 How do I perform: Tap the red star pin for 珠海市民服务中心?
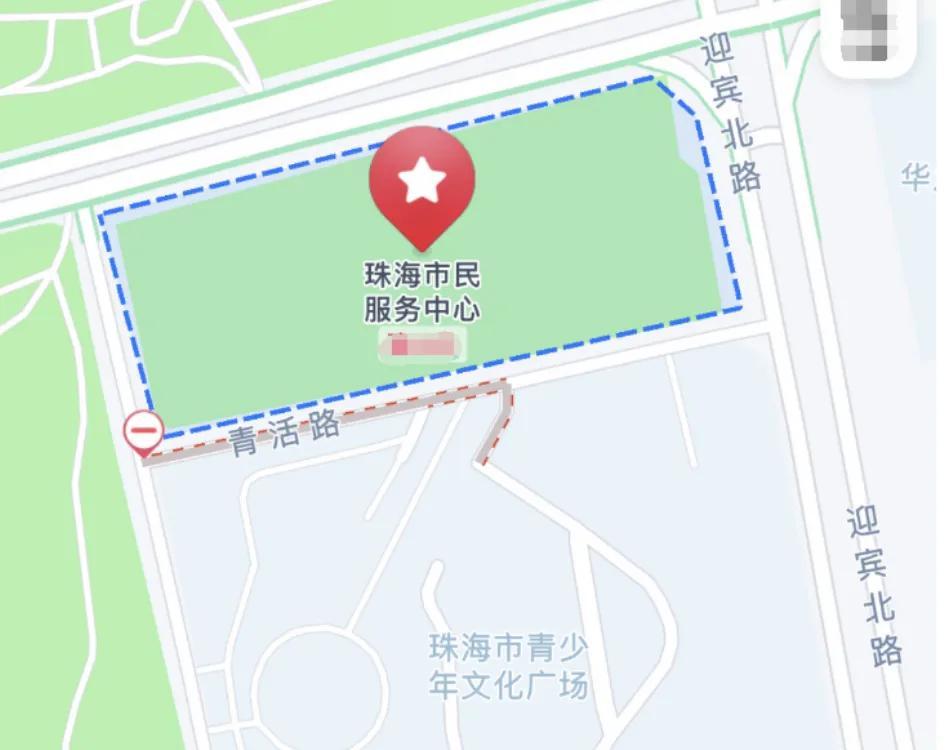coord(422,183)
